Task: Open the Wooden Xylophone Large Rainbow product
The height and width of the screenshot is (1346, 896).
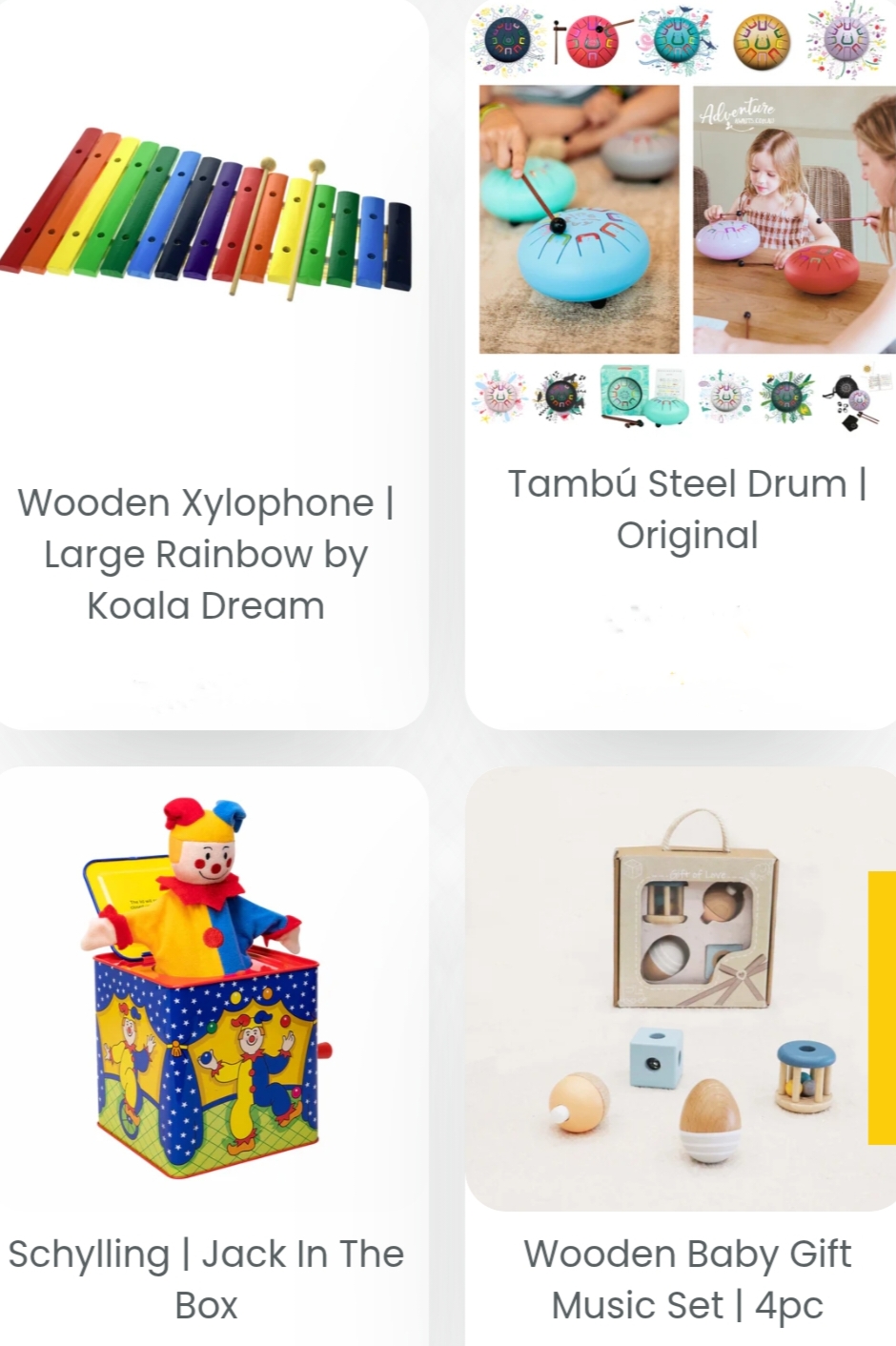Action: pyautogui.click(x=206, y=554)
